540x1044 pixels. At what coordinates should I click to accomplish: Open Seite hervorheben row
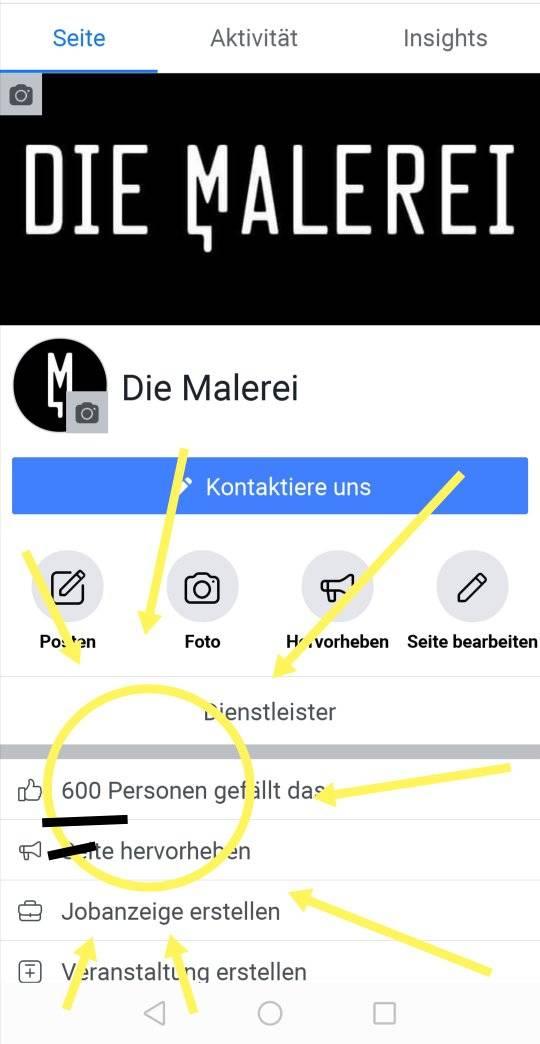tap(270, 850)
